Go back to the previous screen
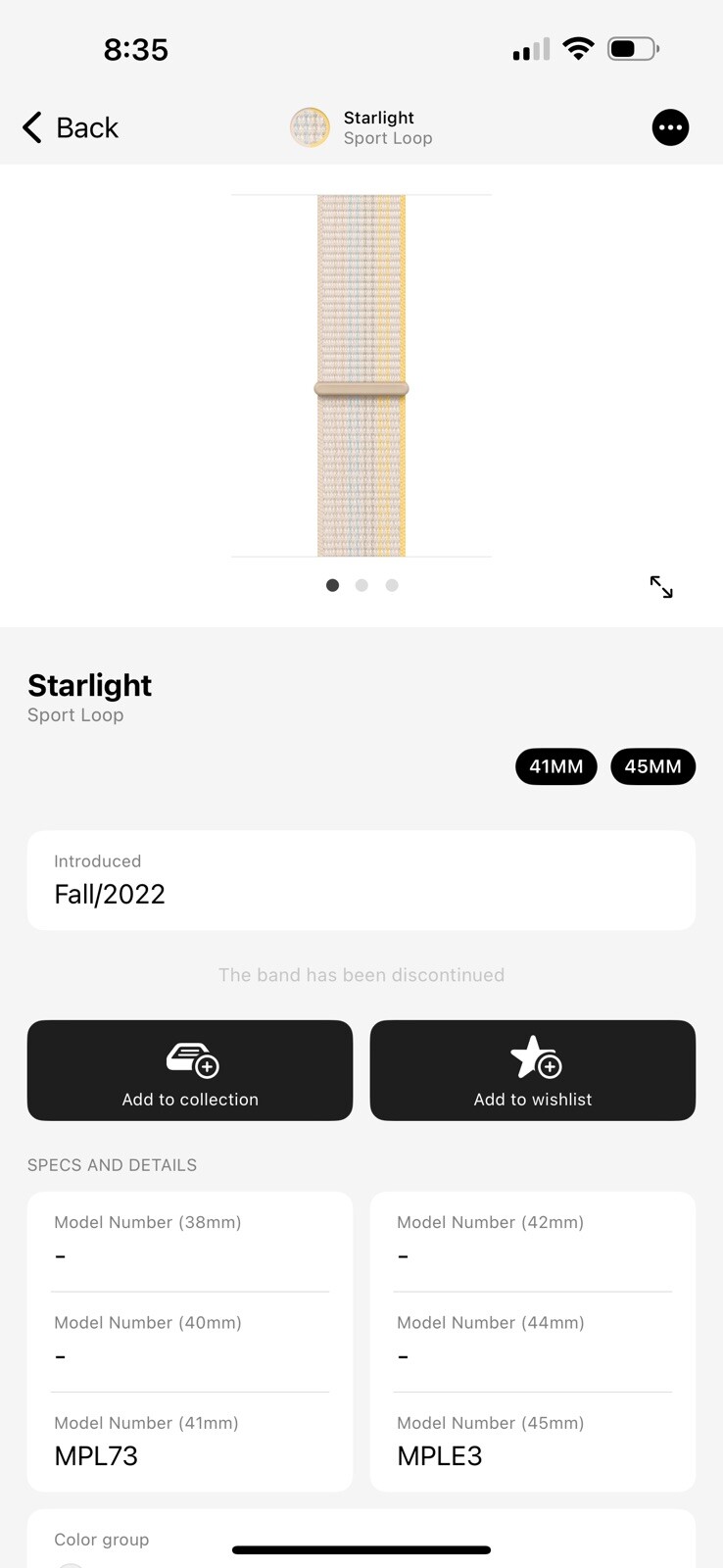 coord(71,127)
